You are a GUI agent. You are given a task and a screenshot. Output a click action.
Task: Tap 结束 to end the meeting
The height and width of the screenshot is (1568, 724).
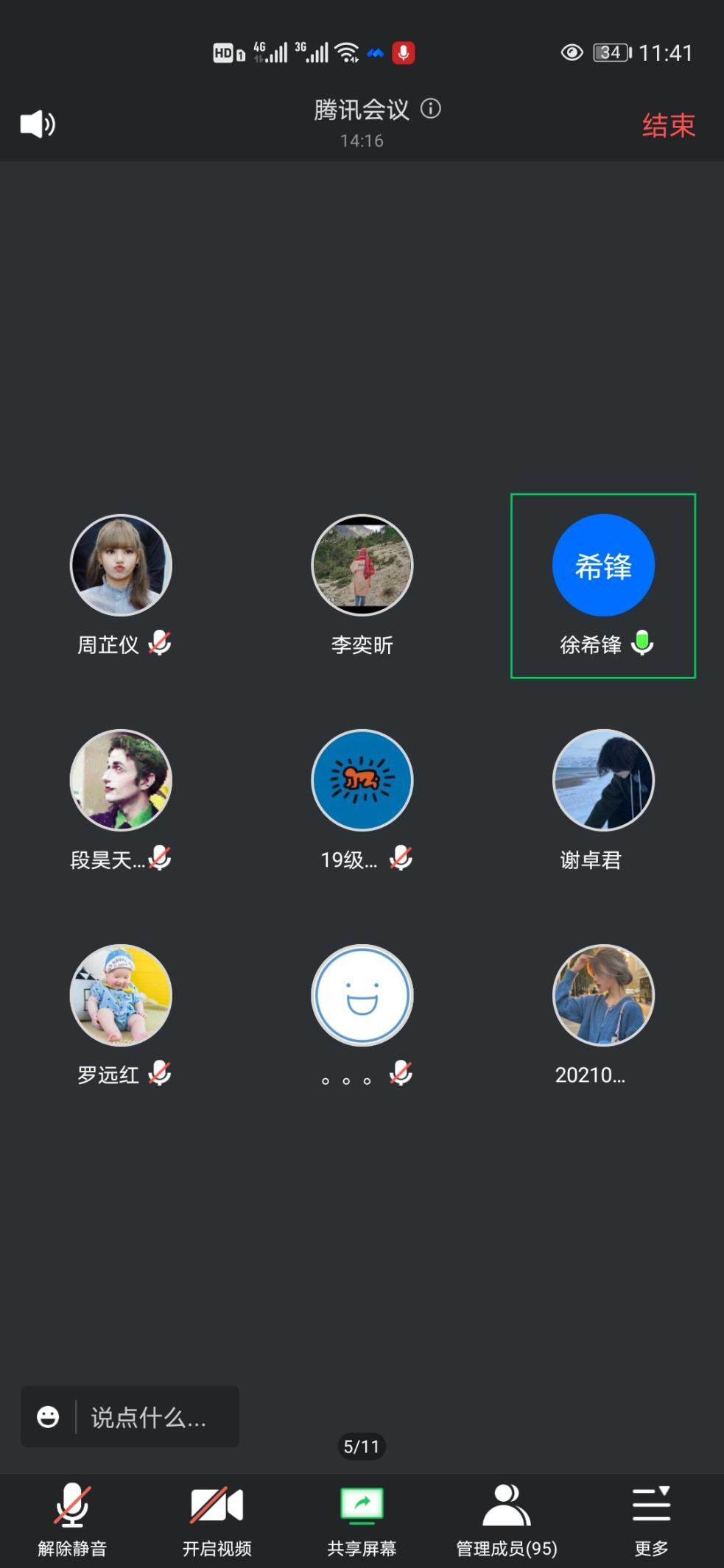tap(668, 125)
